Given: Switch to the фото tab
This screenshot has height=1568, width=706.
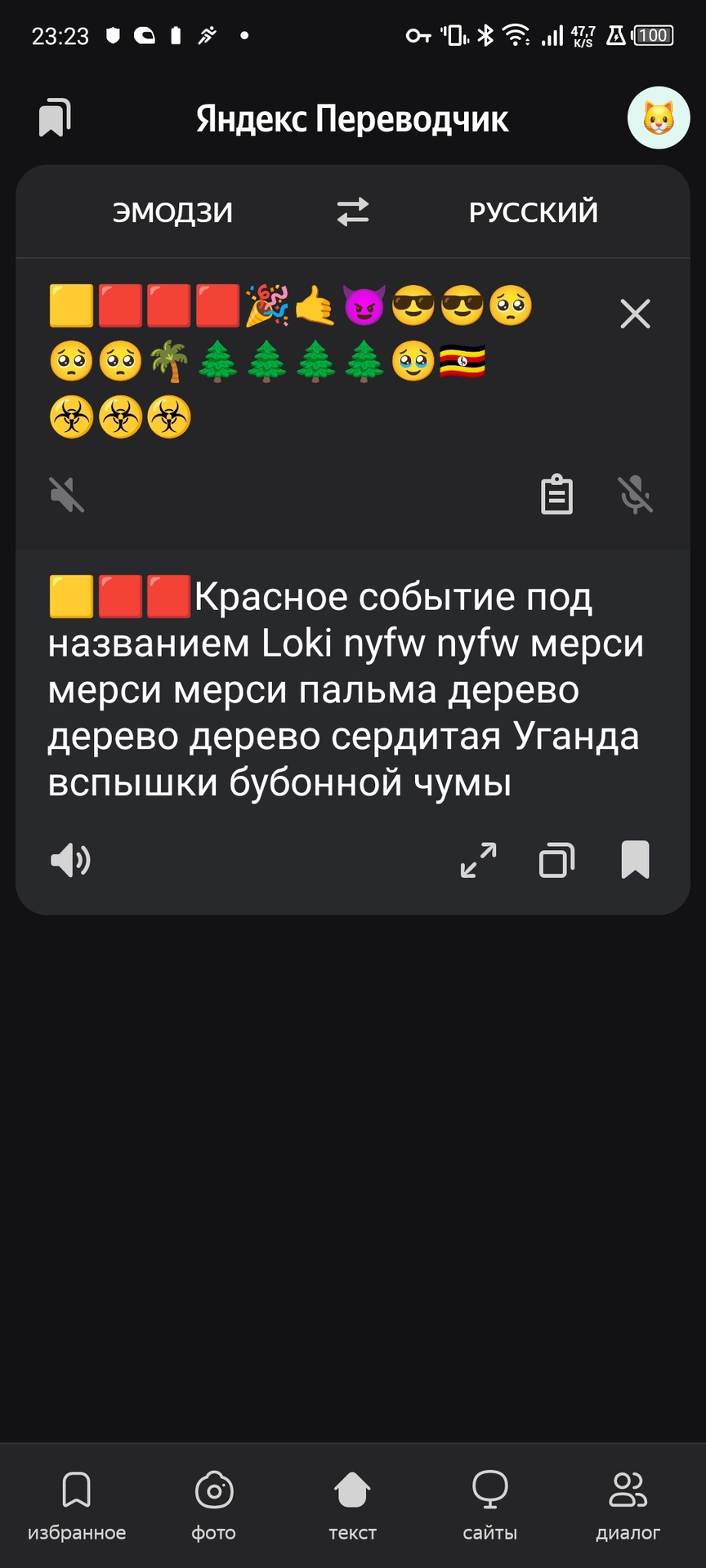Looking at the screenshot, I should click(214, 1506).
